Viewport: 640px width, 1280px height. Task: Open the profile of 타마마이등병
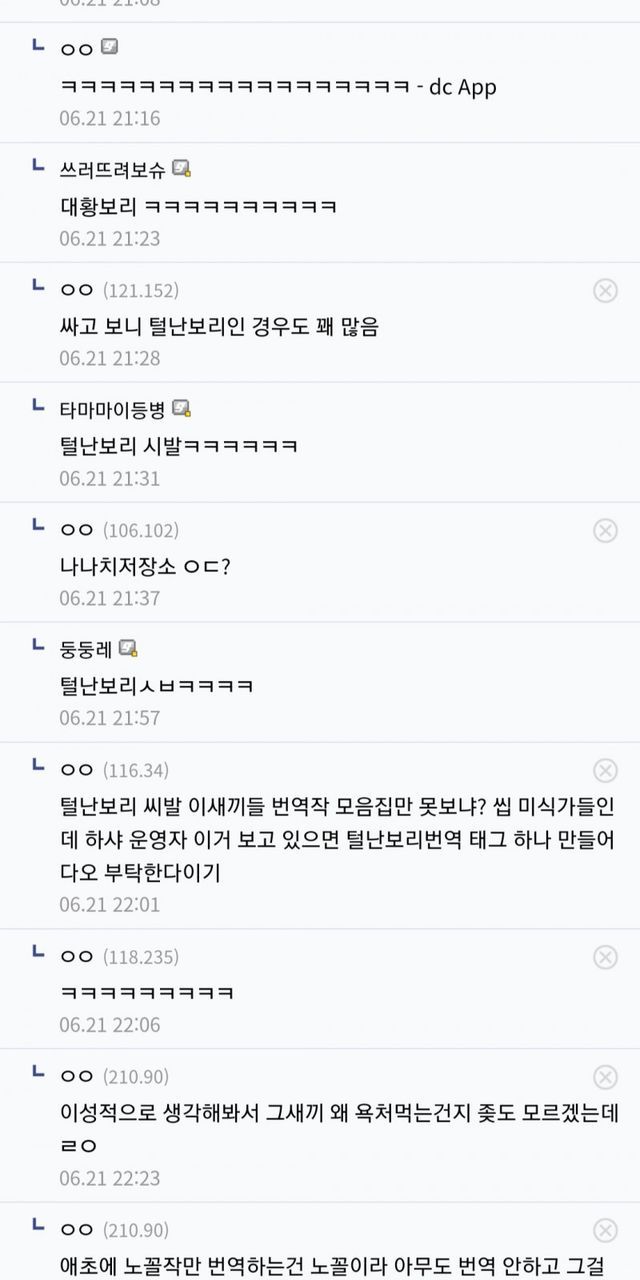coord(113,408)
